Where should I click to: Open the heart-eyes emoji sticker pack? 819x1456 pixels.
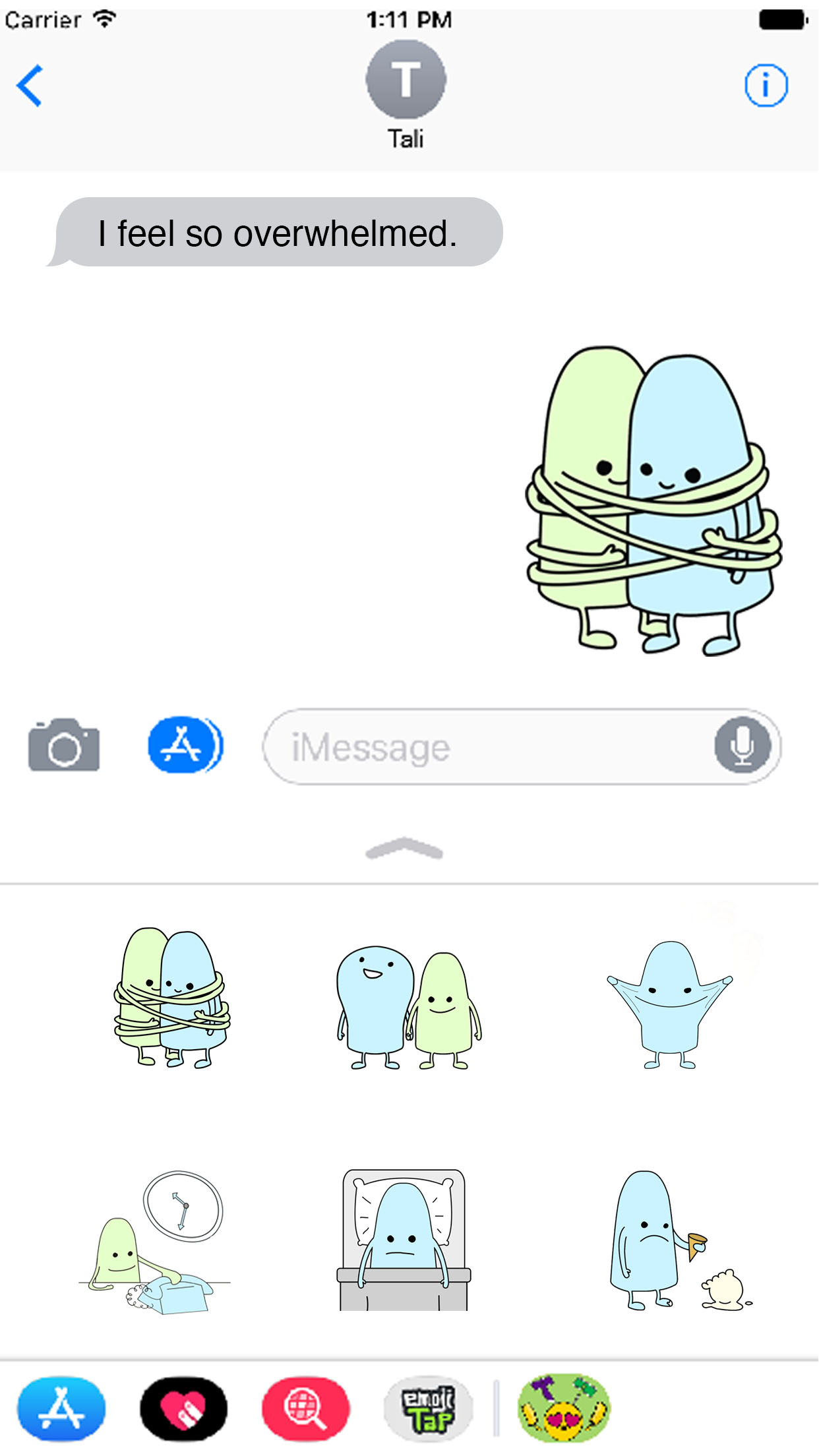tap(564, 1409)
